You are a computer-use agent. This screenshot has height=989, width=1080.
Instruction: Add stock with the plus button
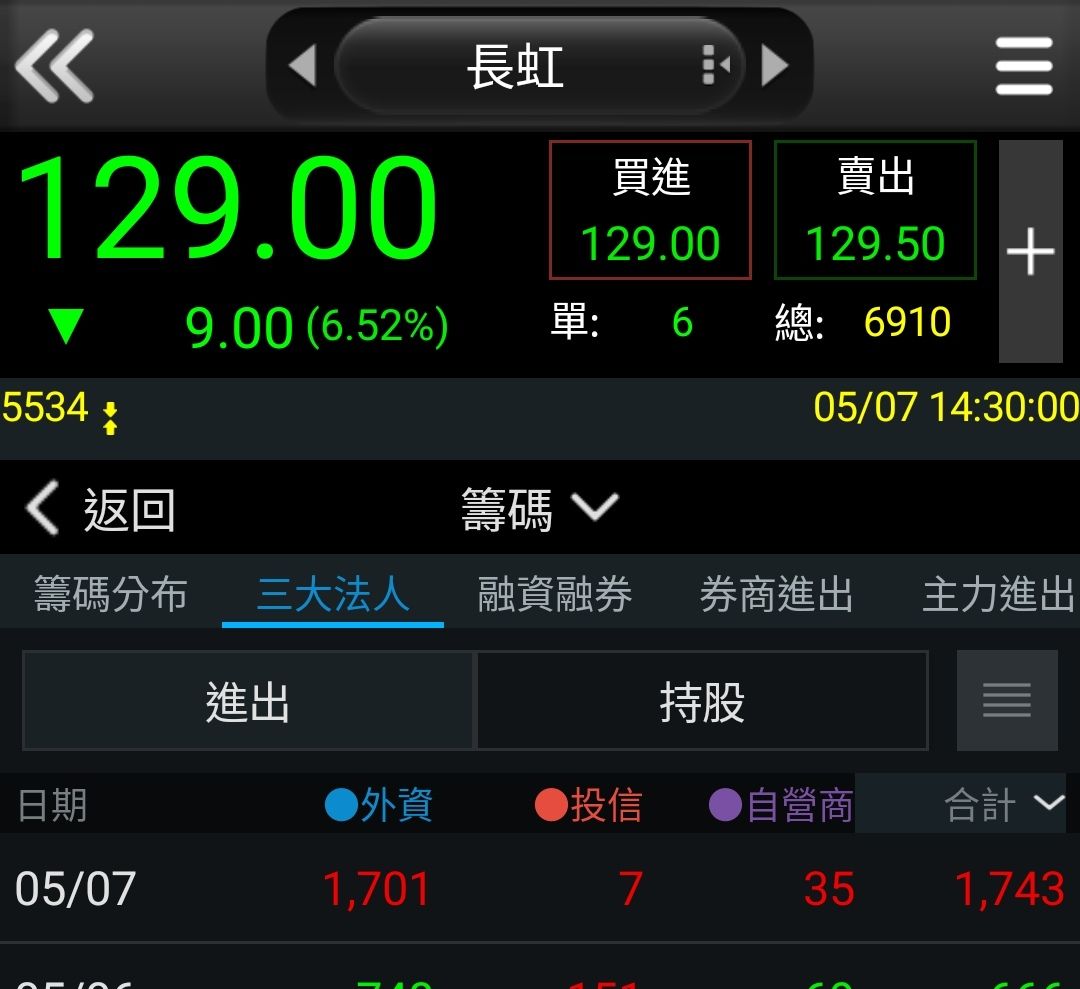(x=1030, y=252)
